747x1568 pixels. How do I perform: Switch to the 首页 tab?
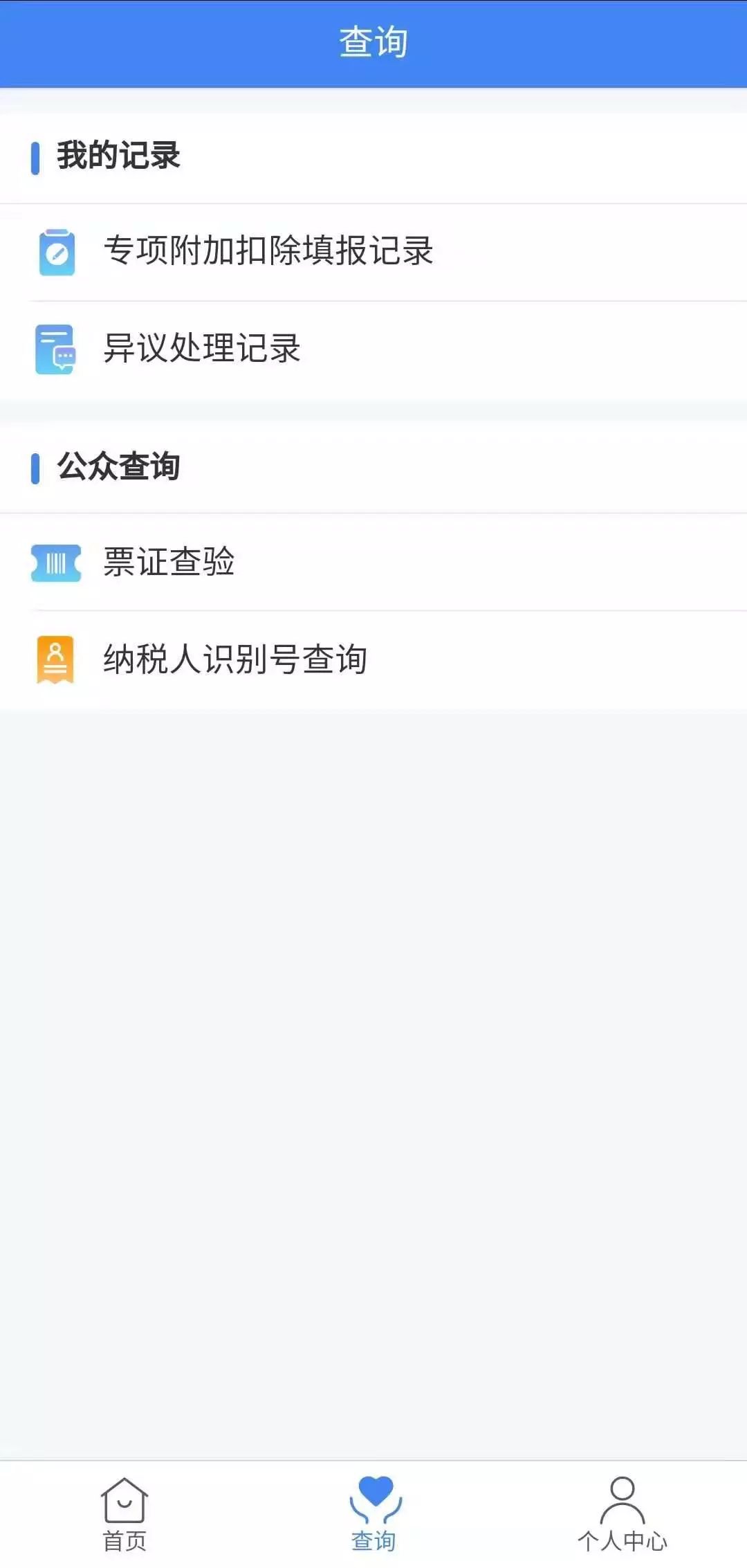click(124, 1513)
